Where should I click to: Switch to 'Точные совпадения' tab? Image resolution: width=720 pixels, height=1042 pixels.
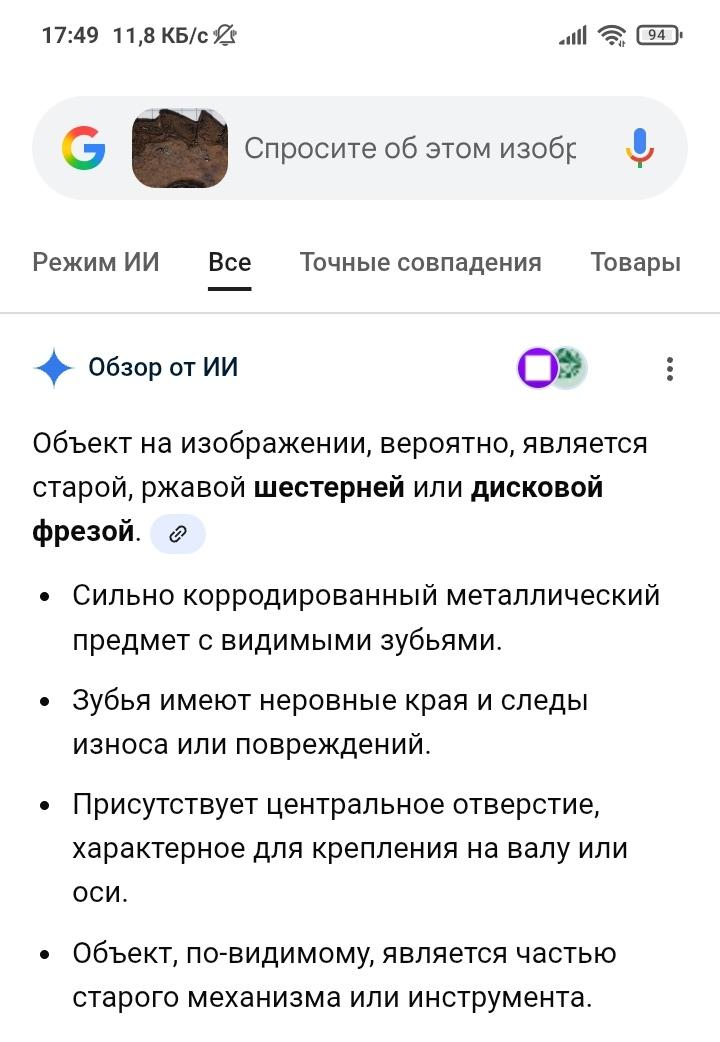pos(420,262)
